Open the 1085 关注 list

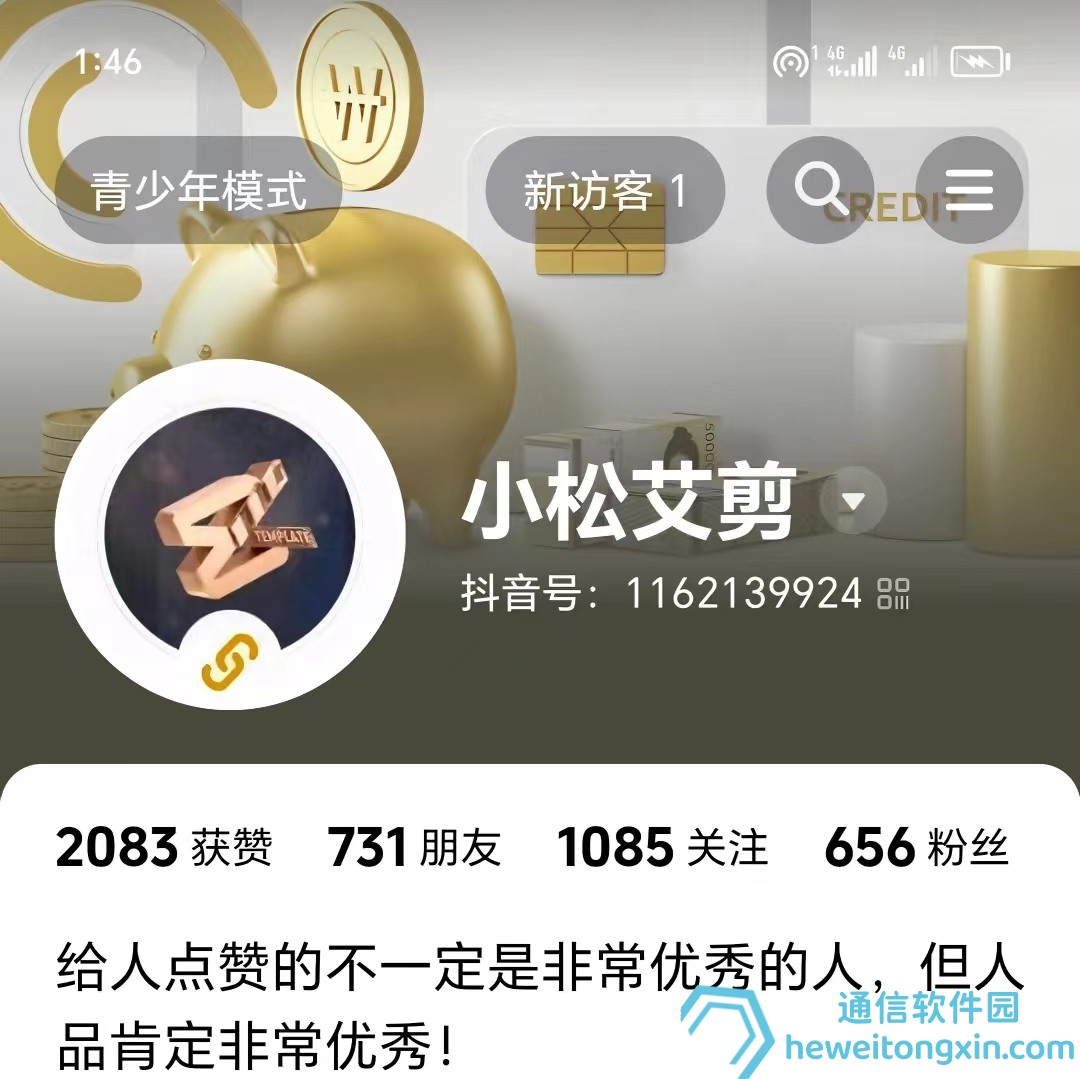pos(662,848)
